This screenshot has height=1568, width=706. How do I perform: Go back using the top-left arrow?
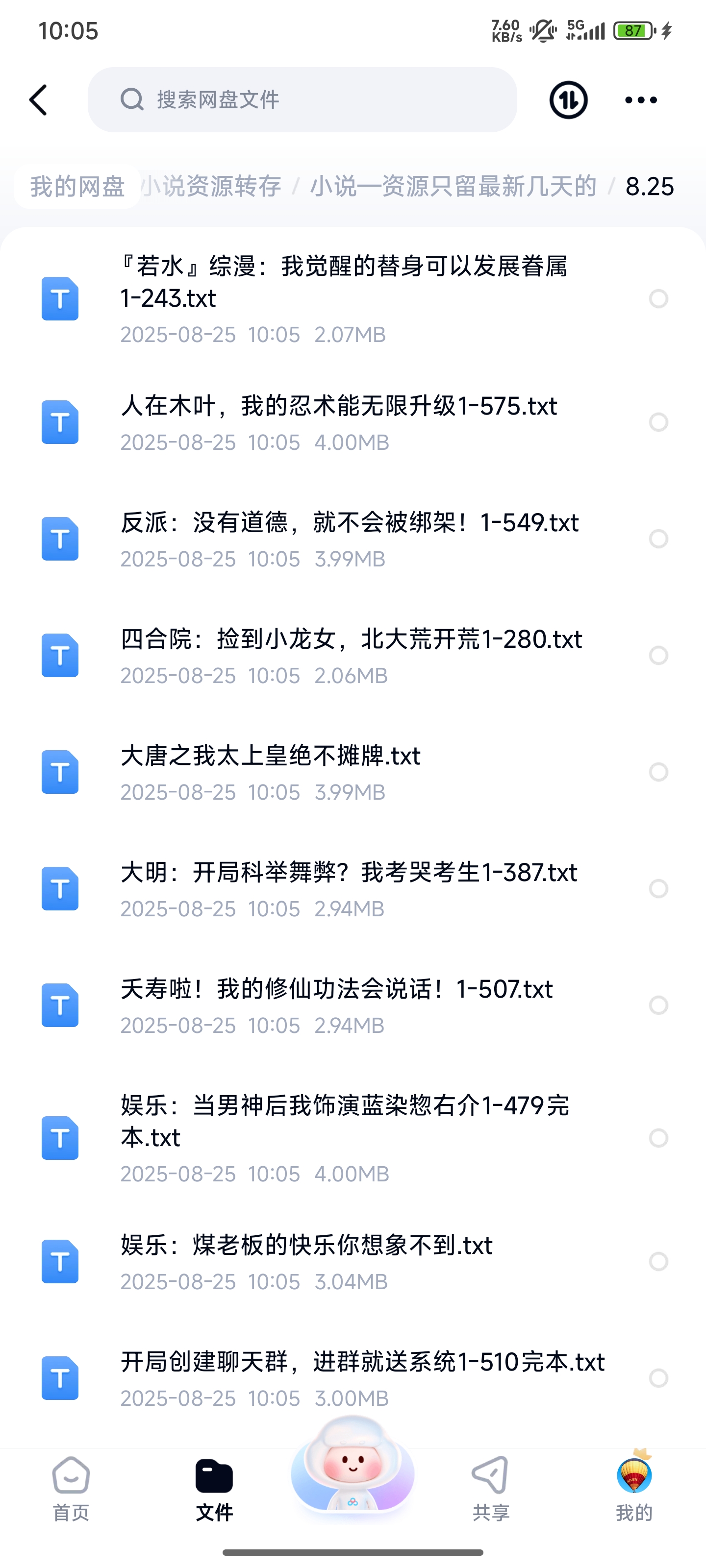[38, 100]
